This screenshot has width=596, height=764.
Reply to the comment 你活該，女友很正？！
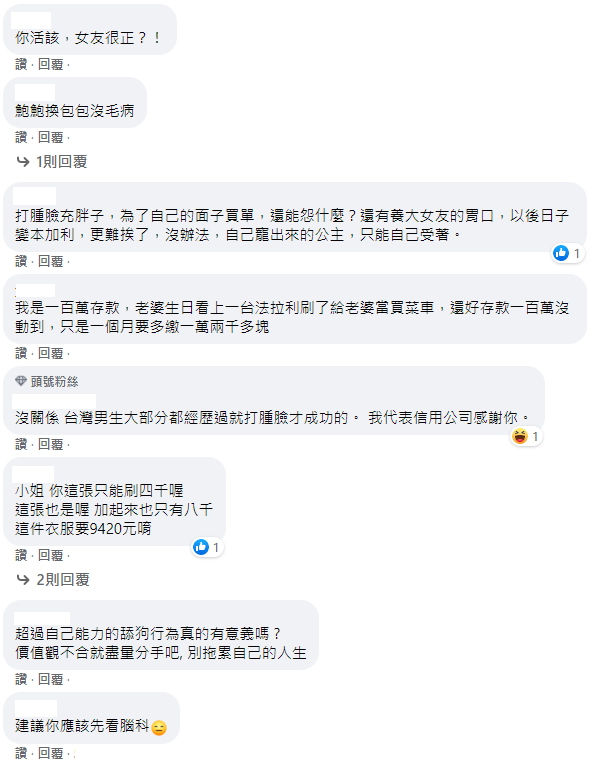point(51,64)
